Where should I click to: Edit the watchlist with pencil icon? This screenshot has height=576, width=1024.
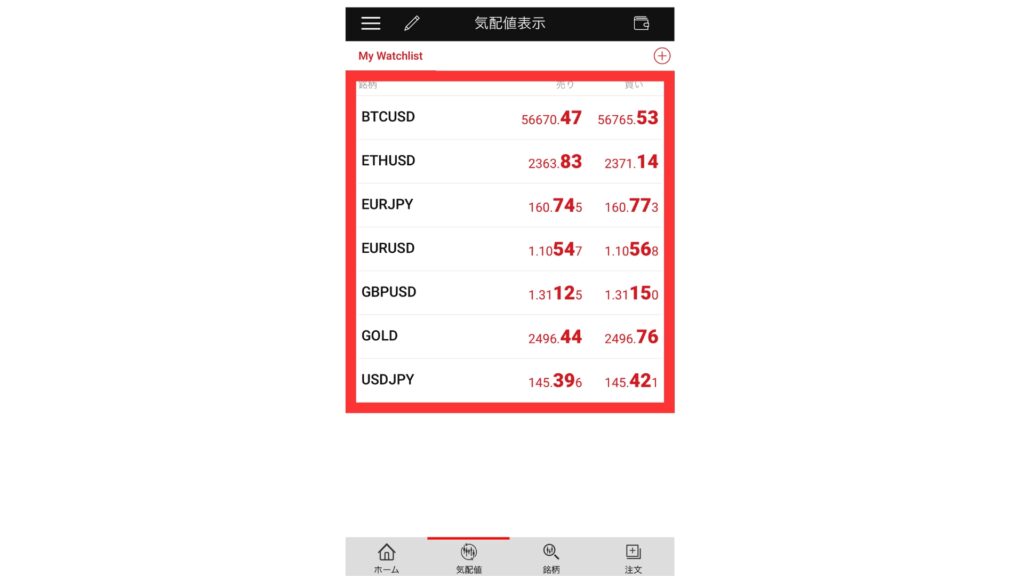pos(412,24)
